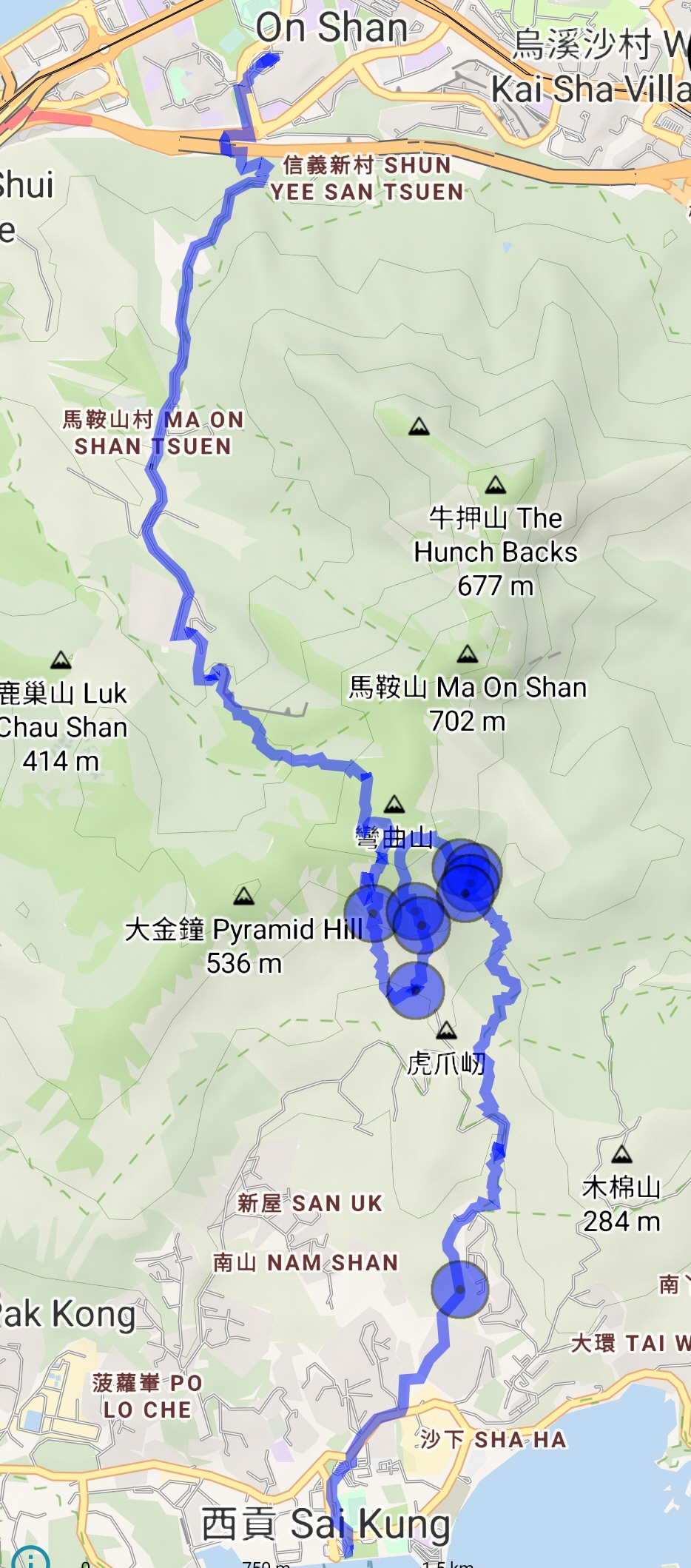Open the map attribution info icon
Screen dimensions: 691x1568
pyautogui.click(x=30, y=1558)
